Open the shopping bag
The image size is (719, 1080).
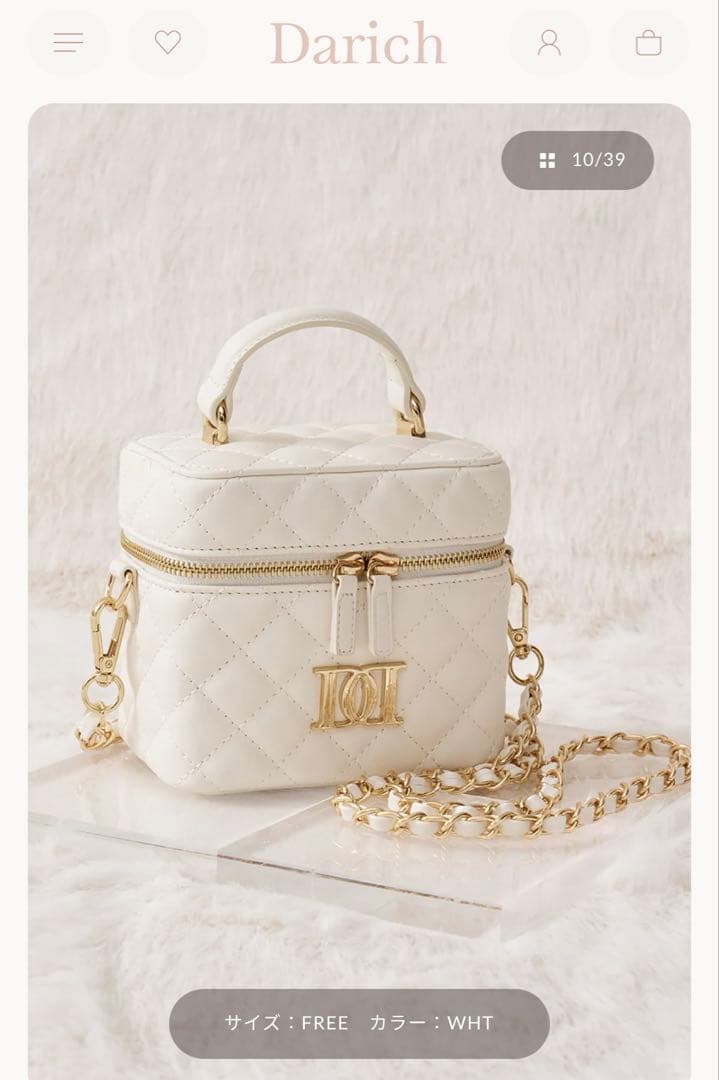pos(648,43)
